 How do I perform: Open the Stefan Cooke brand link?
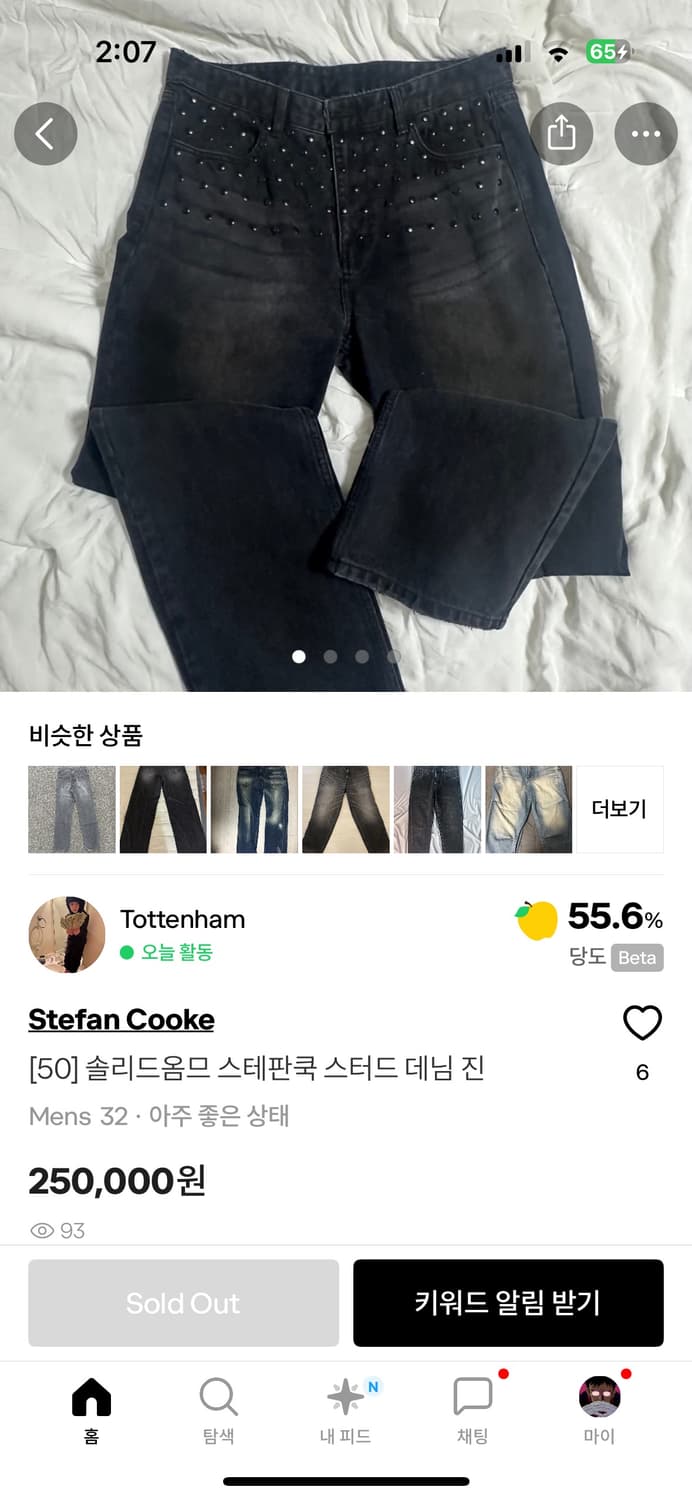(121, 1019)
